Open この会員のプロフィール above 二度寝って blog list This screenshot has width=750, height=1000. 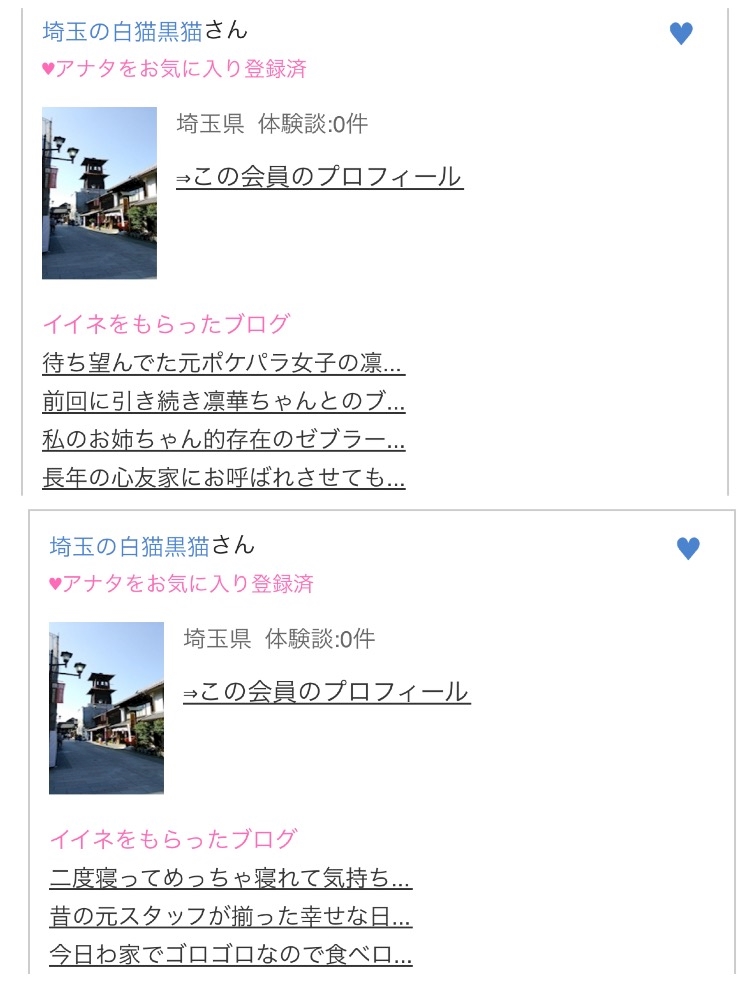[x=327, y=692]
